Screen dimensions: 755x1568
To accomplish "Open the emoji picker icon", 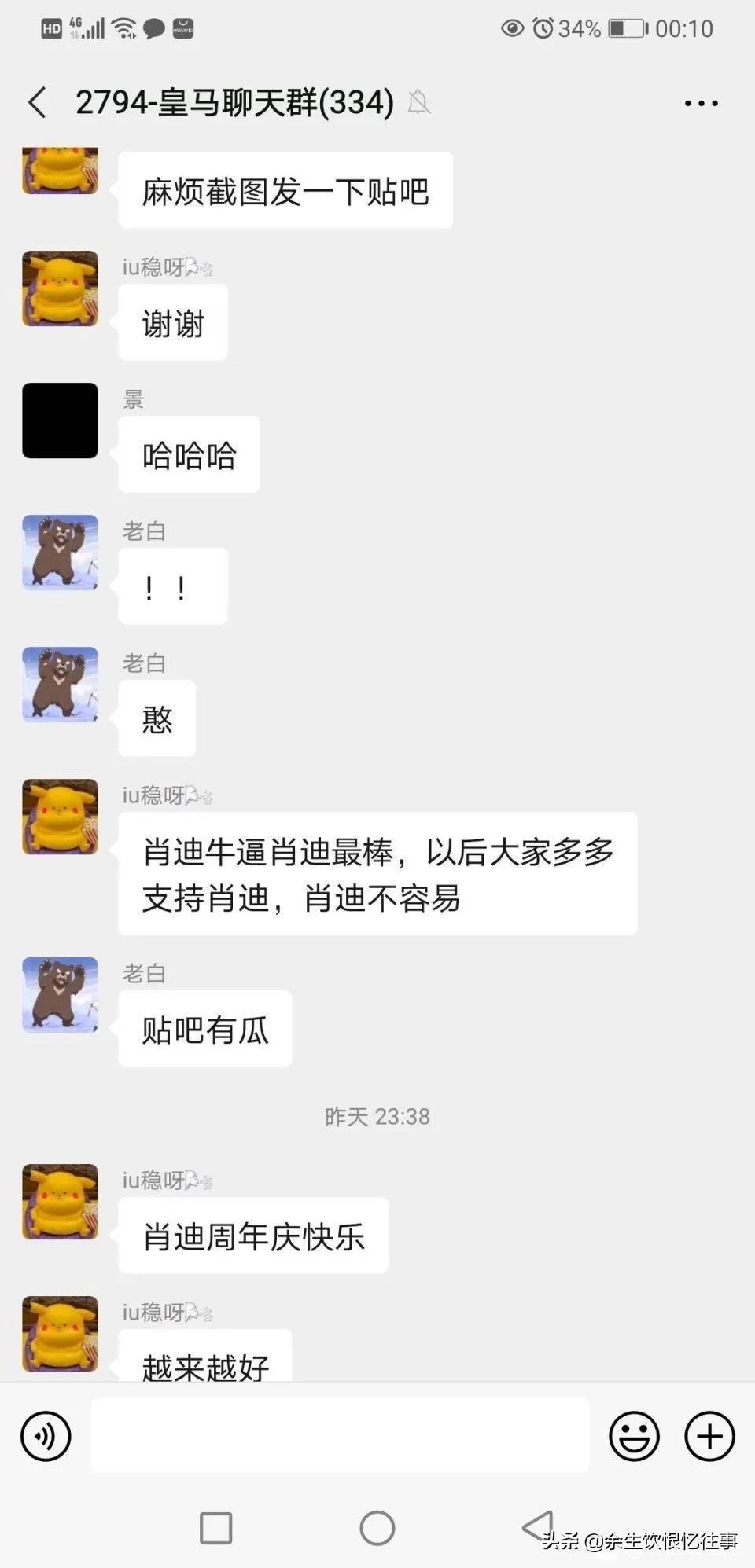I will click(x=634, y=1436).
